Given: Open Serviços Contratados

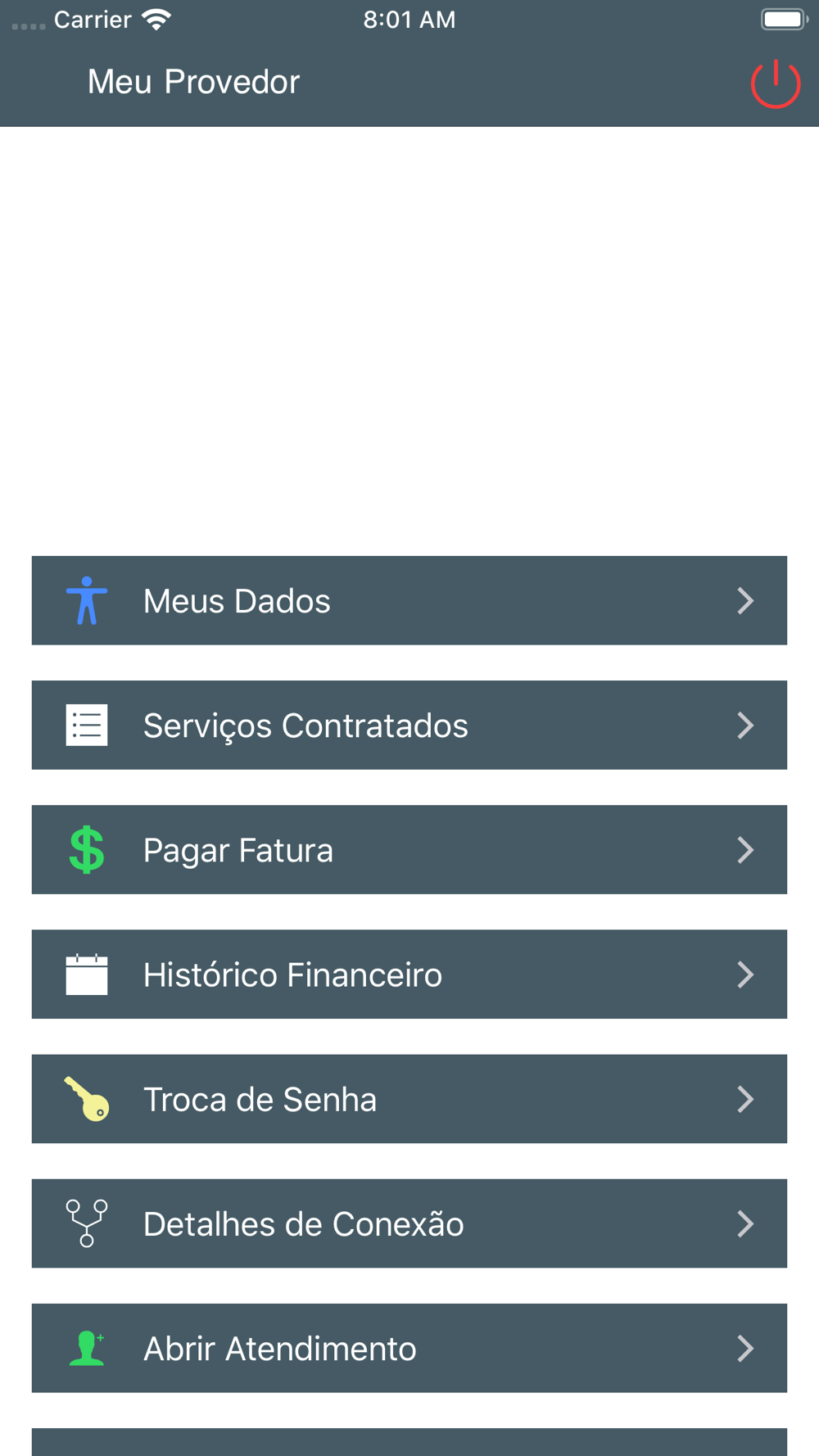Looking at the screenshot, I should coord(409,725).
